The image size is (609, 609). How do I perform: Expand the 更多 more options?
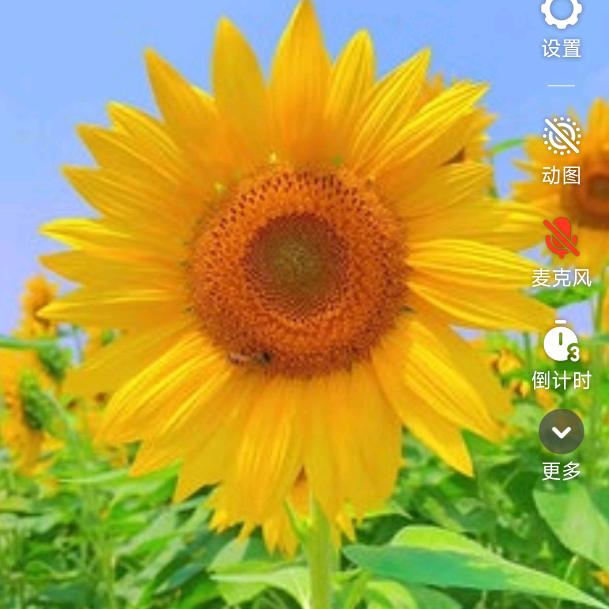(561, 432)
